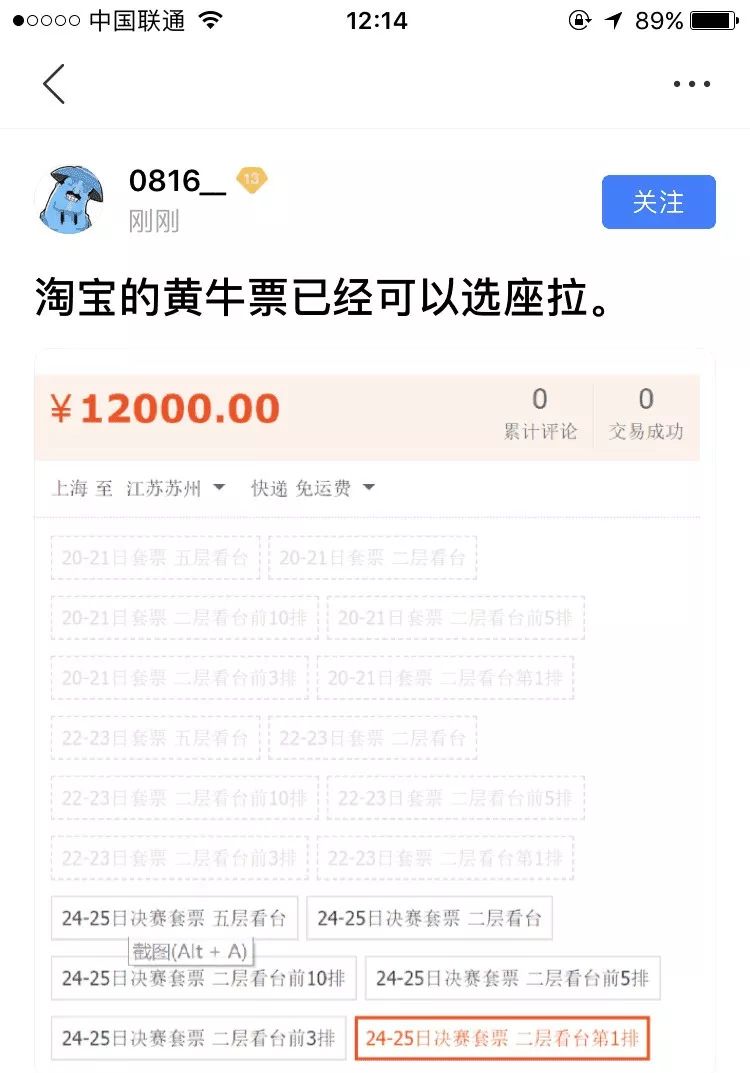The height and width of the screenshot is (1073, 750).
Task: Open the three-dot overflow menu
Action: 691,85
